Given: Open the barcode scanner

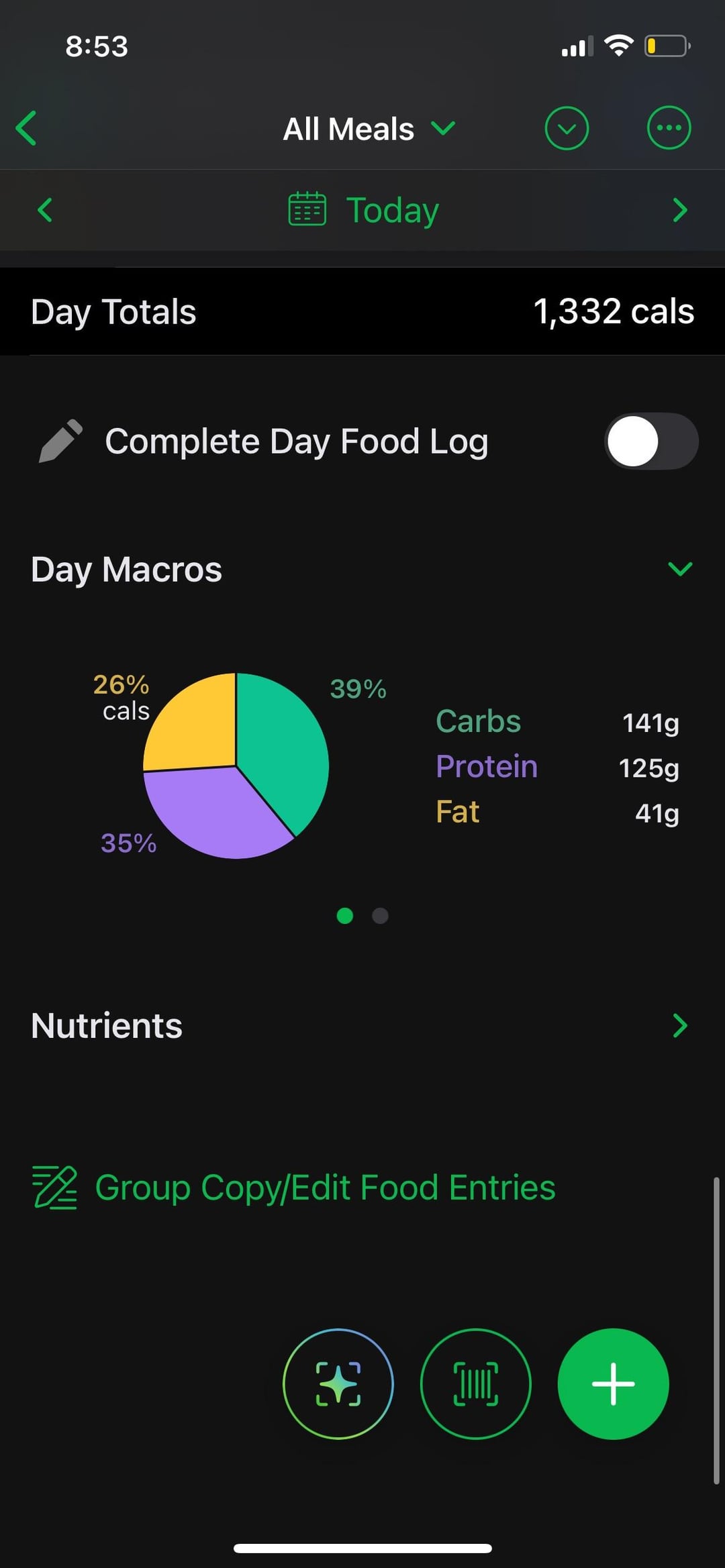Looking at the screenshot, I should tap(475, 1383).
